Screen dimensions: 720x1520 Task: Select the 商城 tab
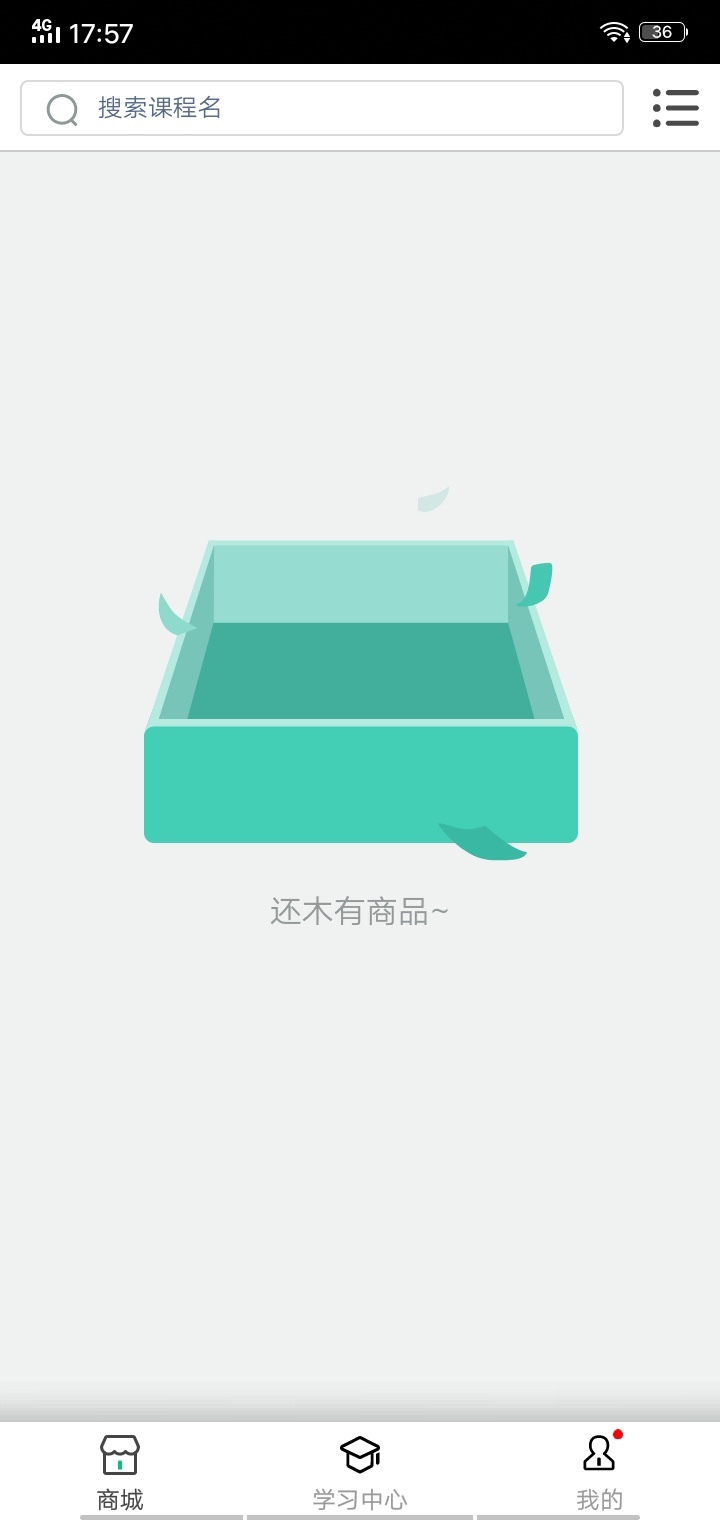(x=120, y=1471)
